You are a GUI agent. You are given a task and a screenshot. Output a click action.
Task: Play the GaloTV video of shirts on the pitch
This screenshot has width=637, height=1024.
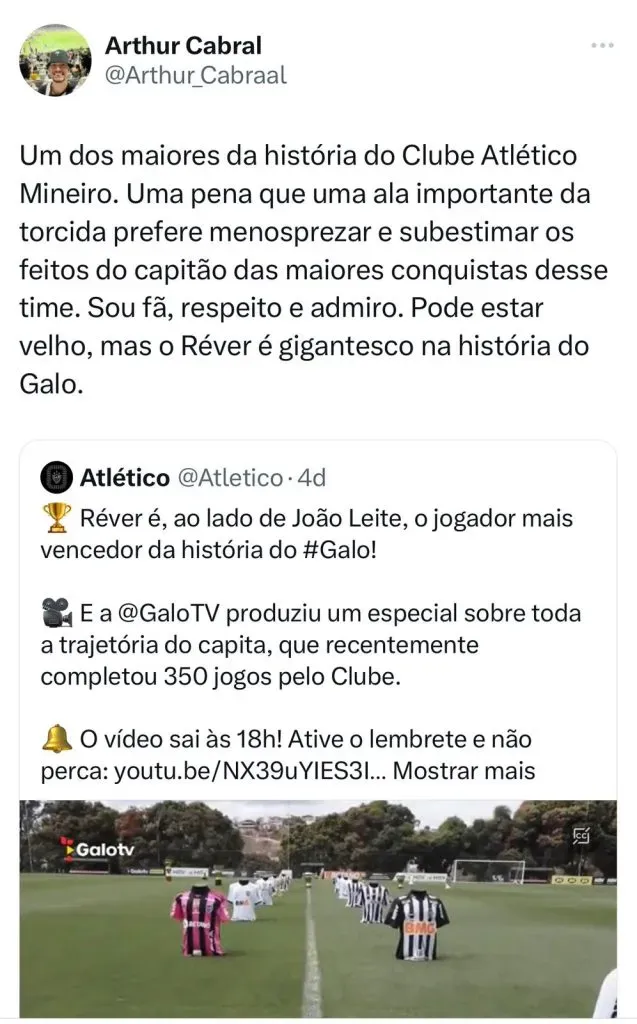[x=318, y=905]
